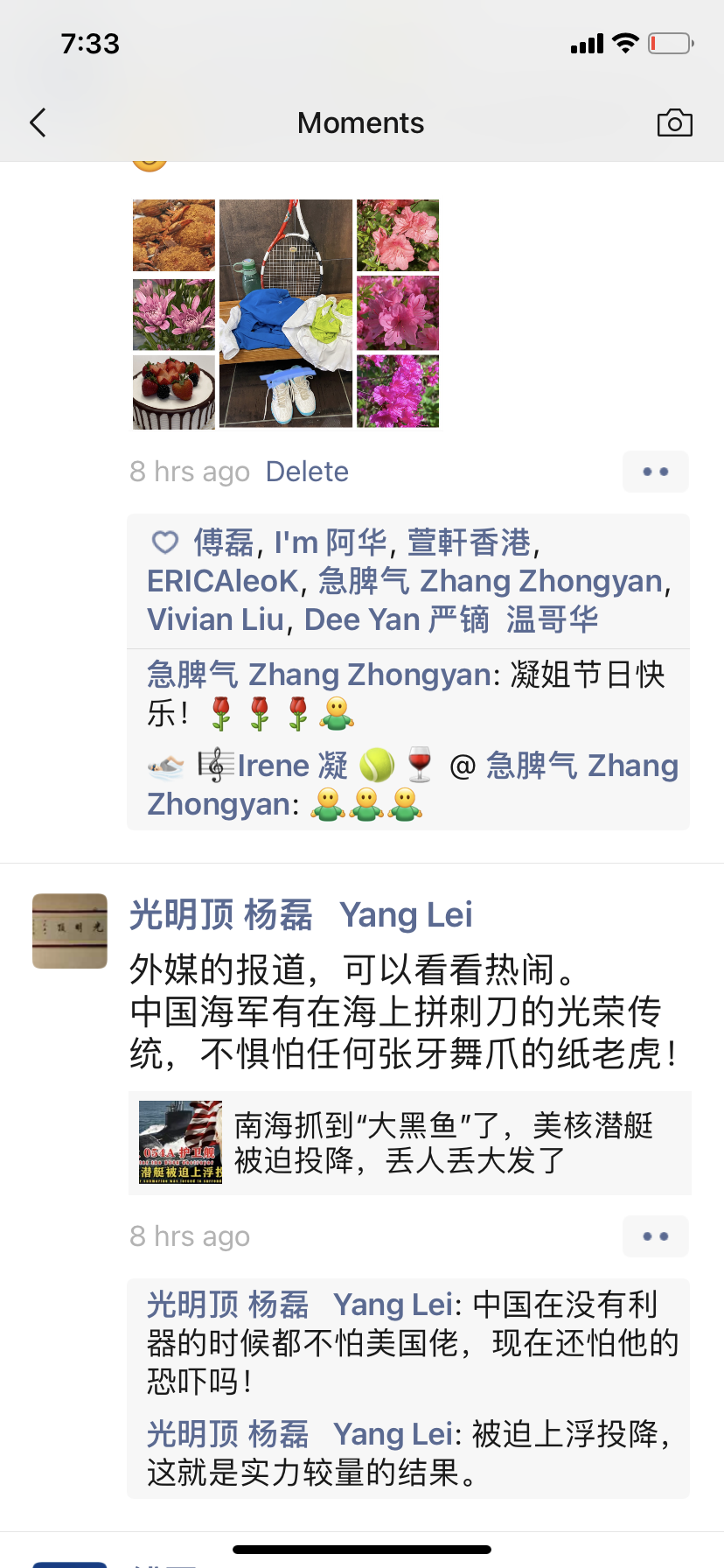Open 光明顶 杨磊 Yang Lei's profile name

(301, 915)
